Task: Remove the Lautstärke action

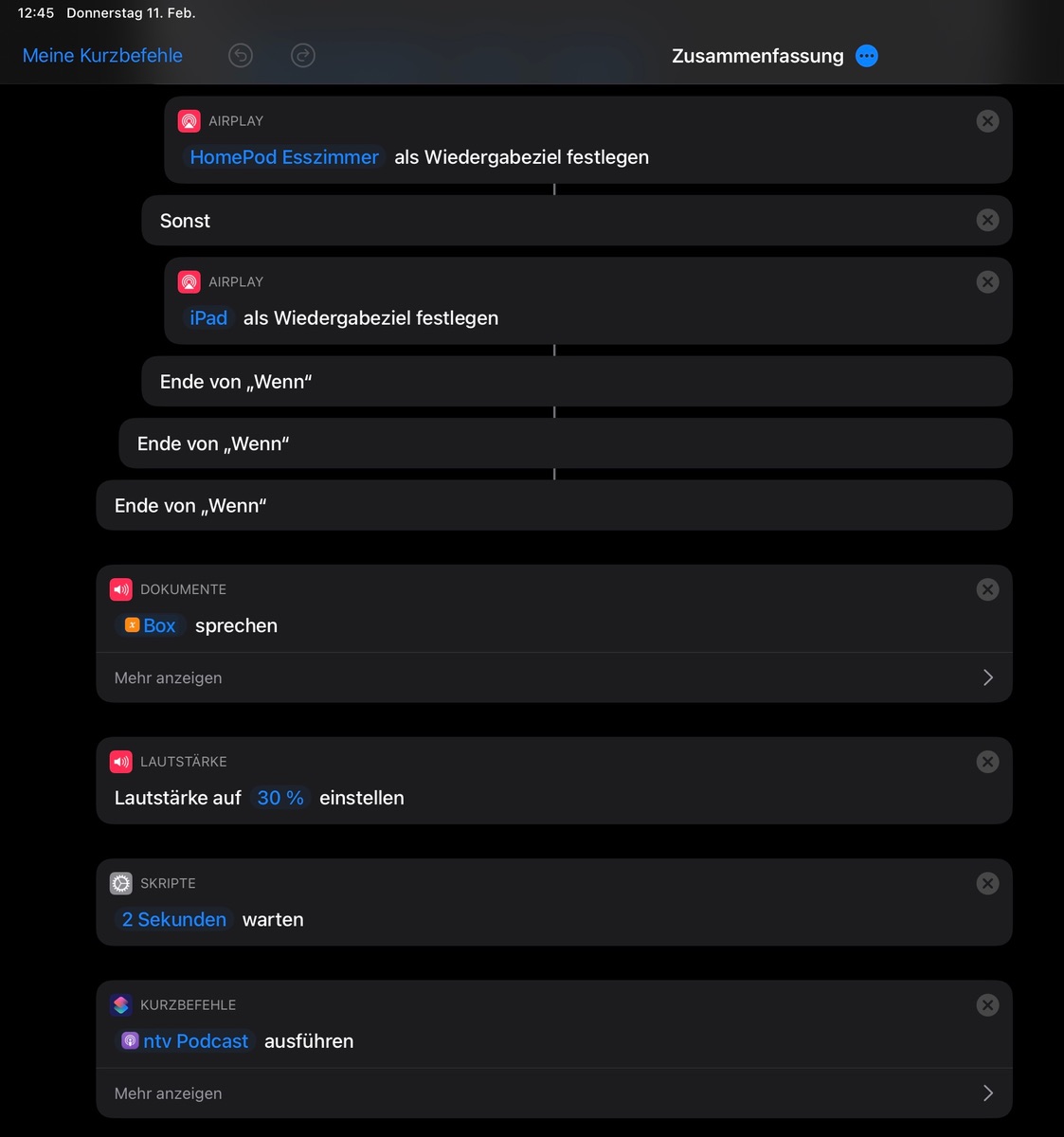Action: pos(987,762)
